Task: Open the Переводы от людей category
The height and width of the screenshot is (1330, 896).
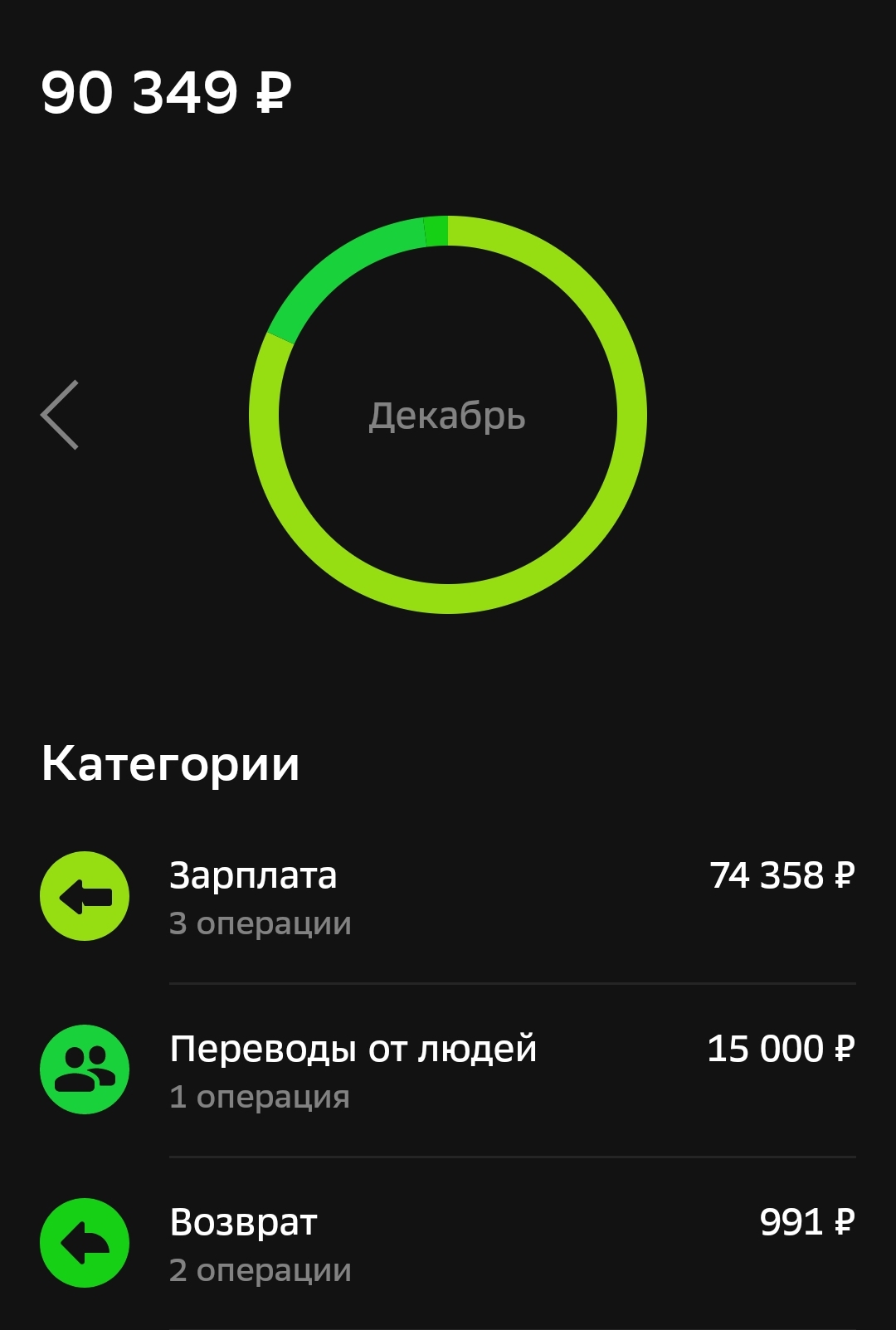Action: tap(448, 1070)
